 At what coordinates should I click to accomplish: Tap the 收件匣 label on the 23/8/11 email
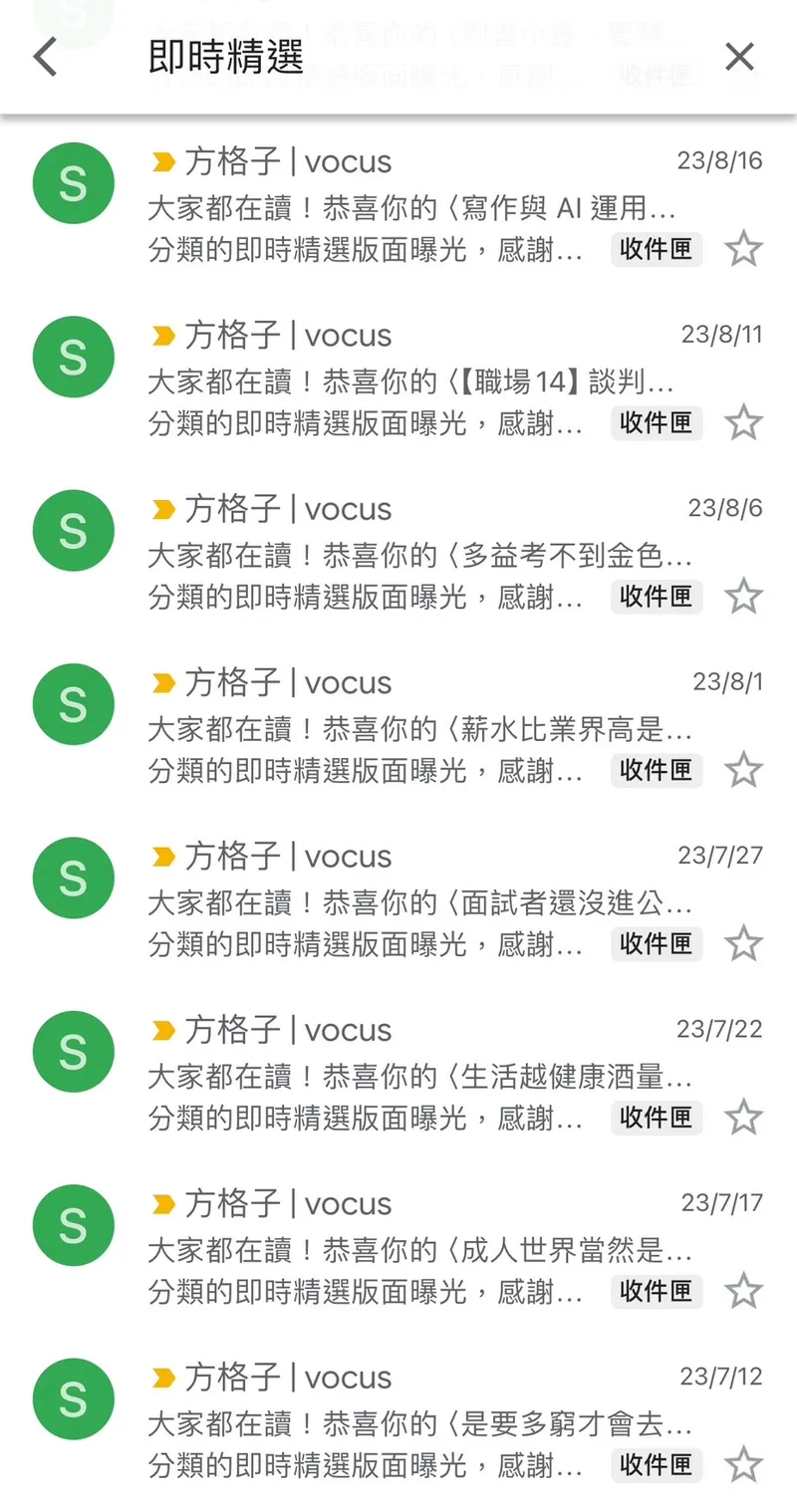[x=656, y=423]
